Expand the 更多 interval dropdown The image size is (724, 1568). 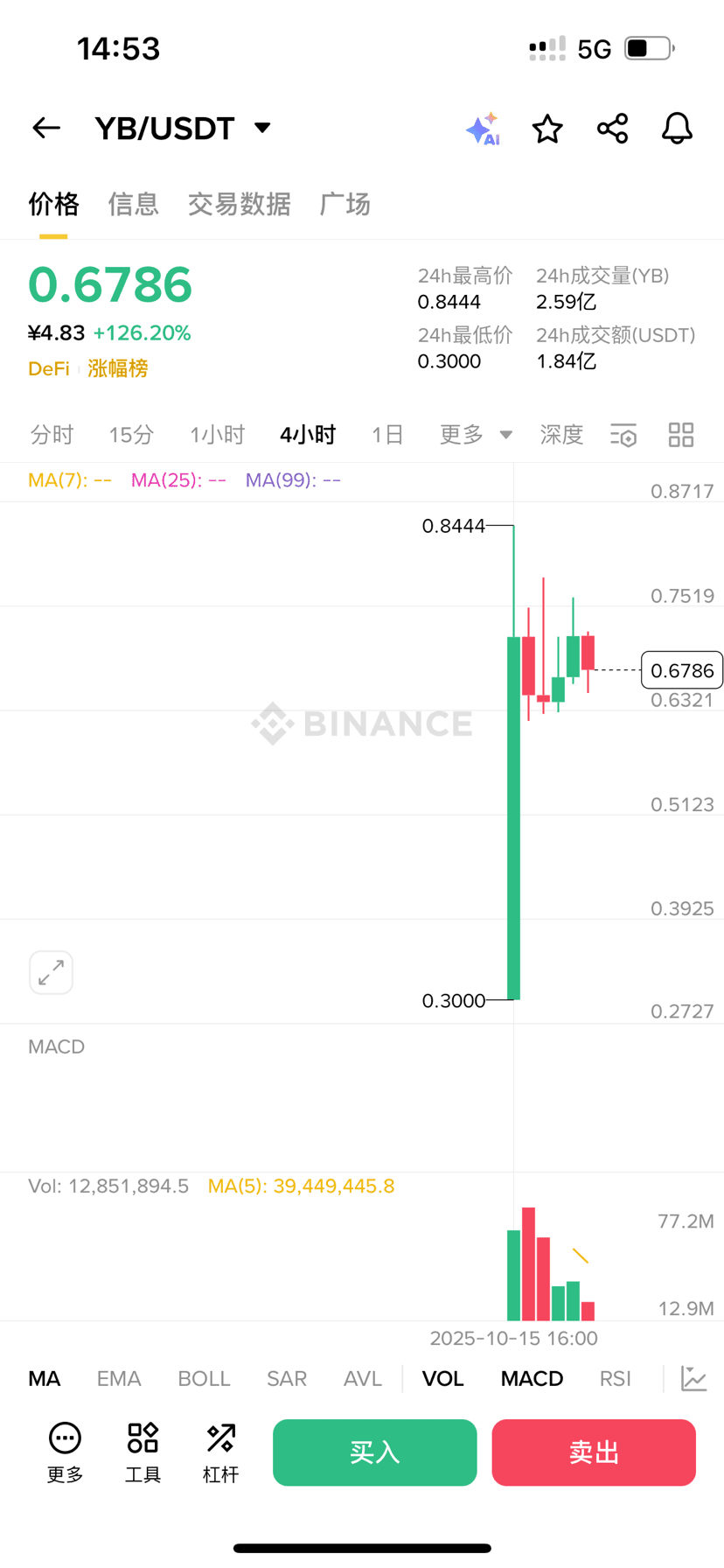pos(475,435)
